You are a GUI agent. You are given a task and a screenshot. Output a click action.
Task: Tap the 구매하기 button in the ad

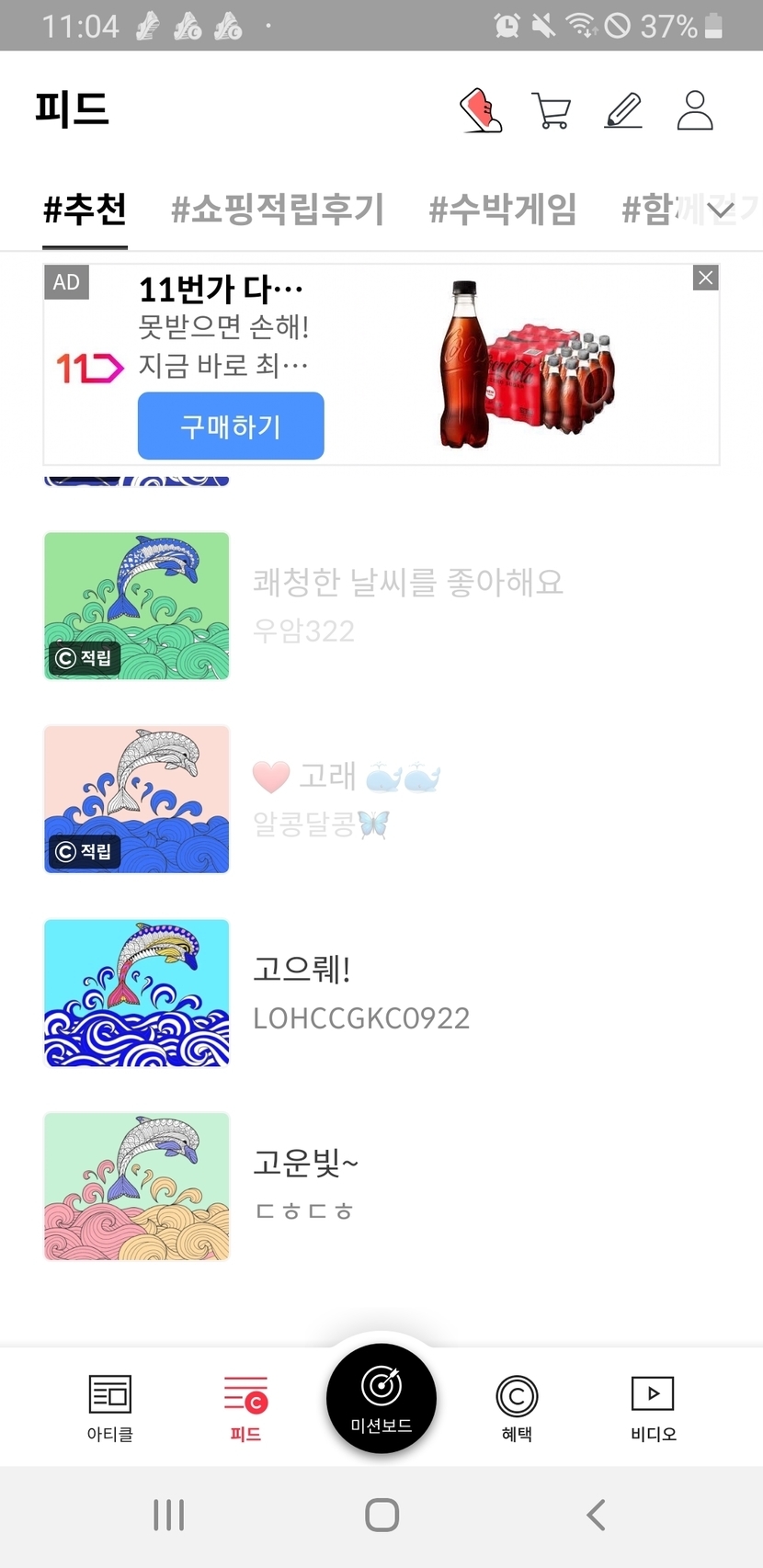coord(231,426)
